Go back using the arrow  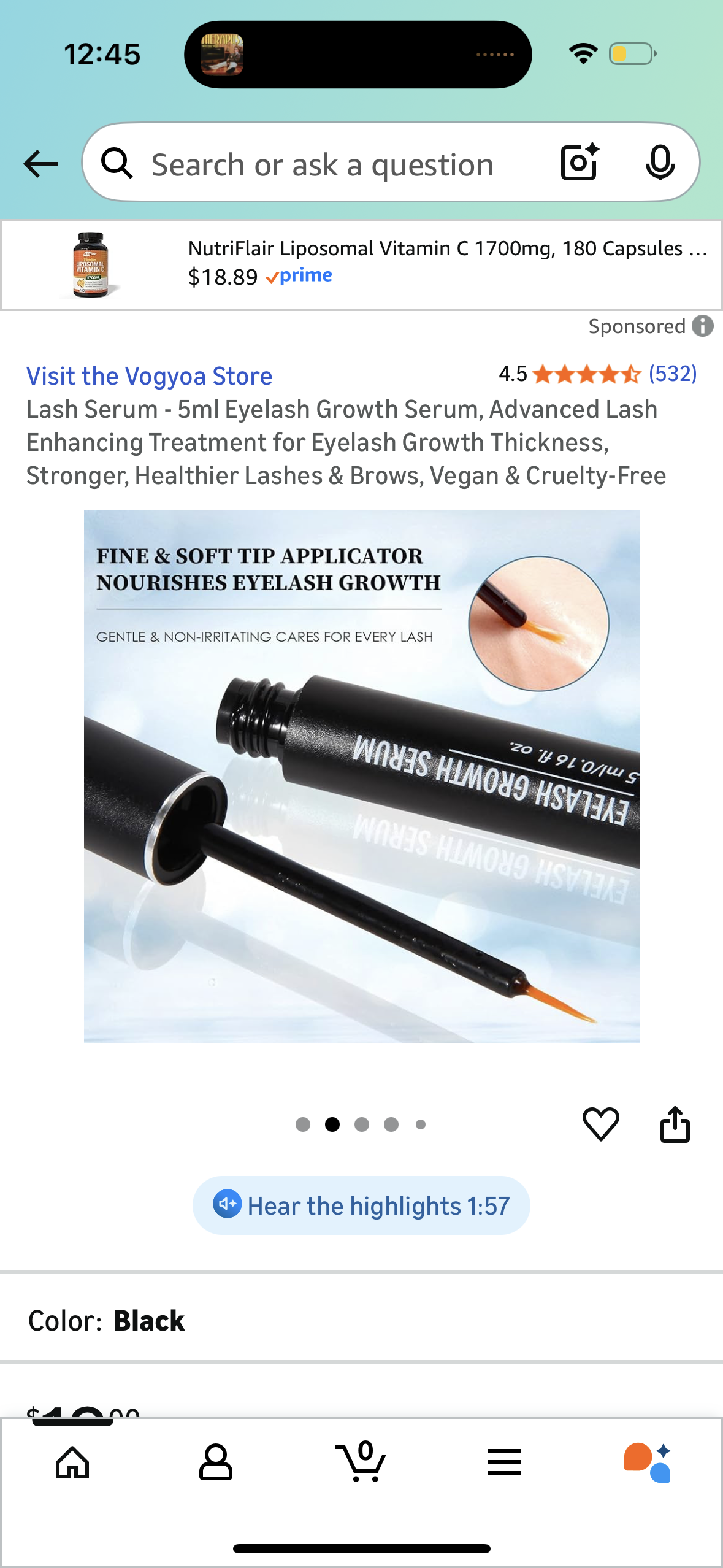(40, 164)
